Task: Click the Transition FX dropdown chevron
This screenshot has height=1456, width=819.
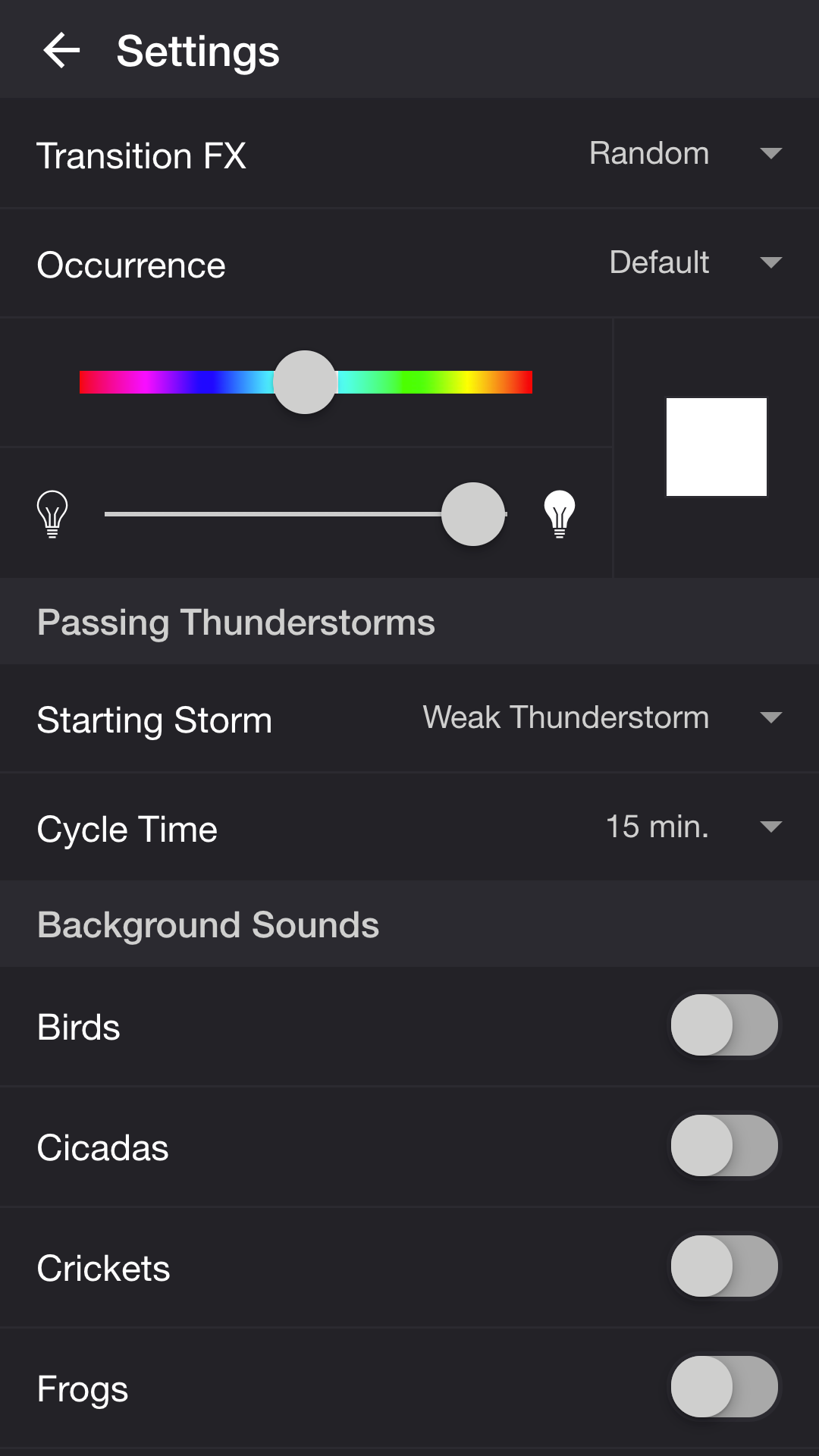Action: (x=771, y=153)
